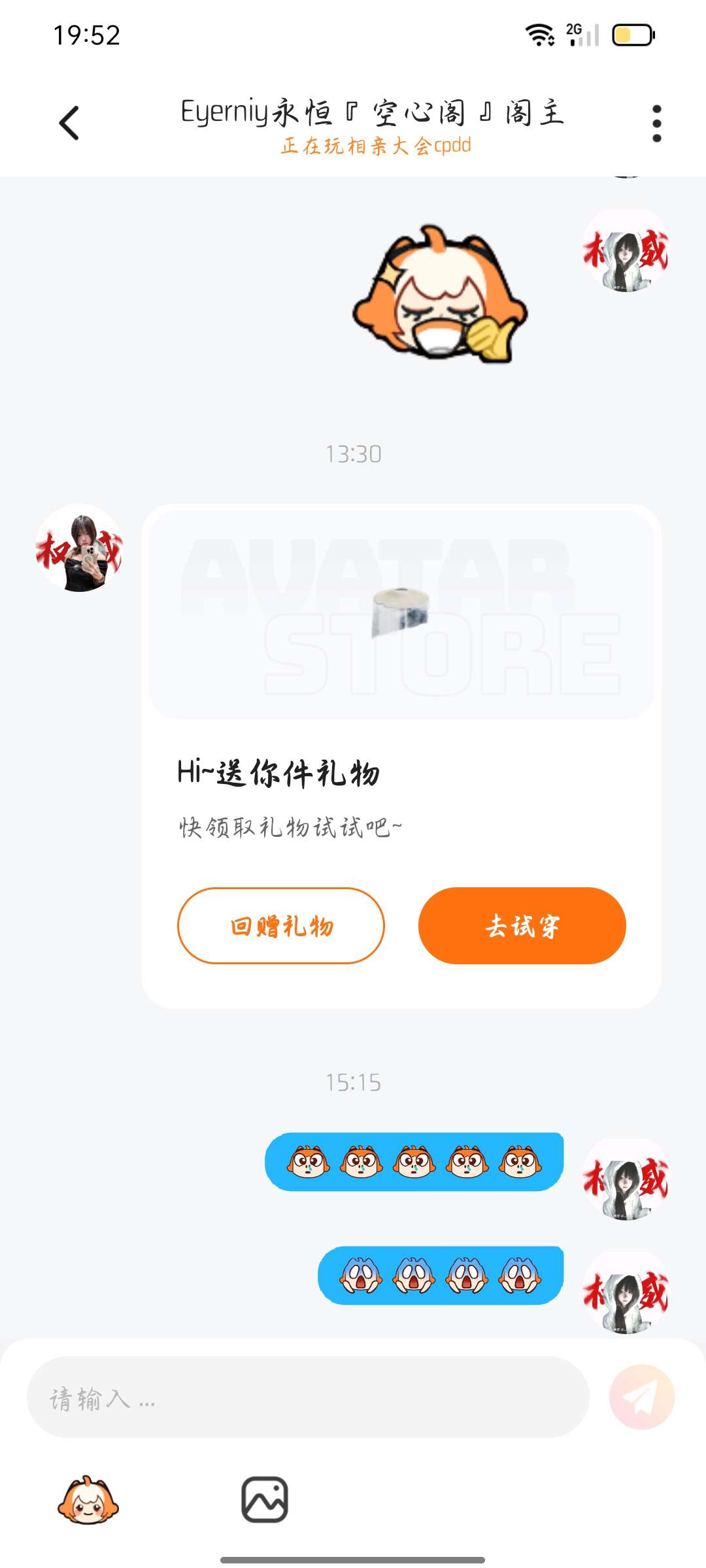Open the sticker emoji picker
The height and width of the screenshot is (1568, 706).
click(88, 1500)
